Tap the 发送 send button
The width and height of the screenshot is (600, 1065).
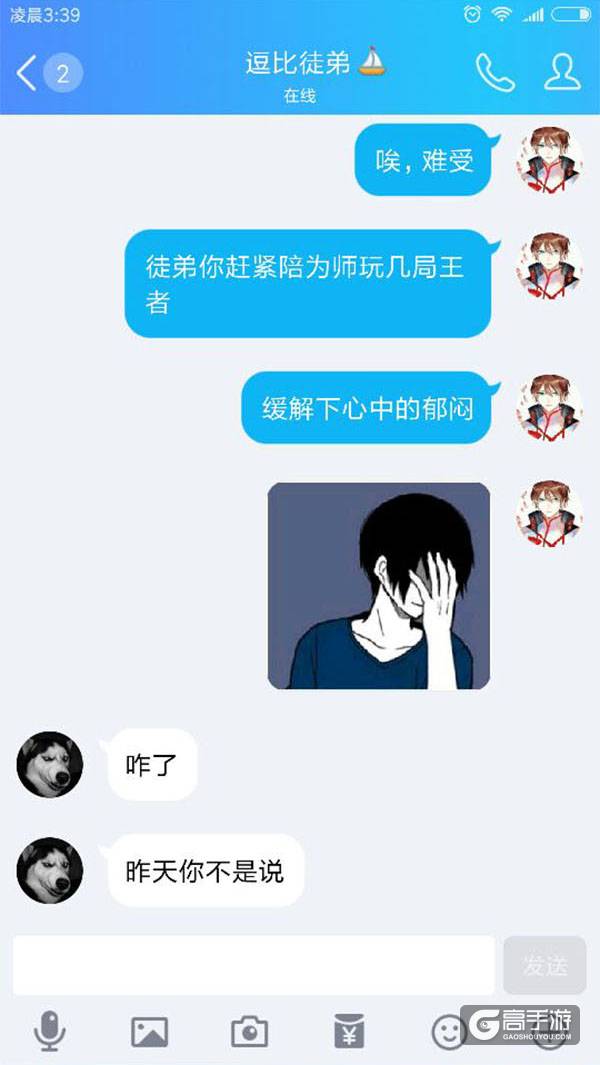tap(545, 965)
